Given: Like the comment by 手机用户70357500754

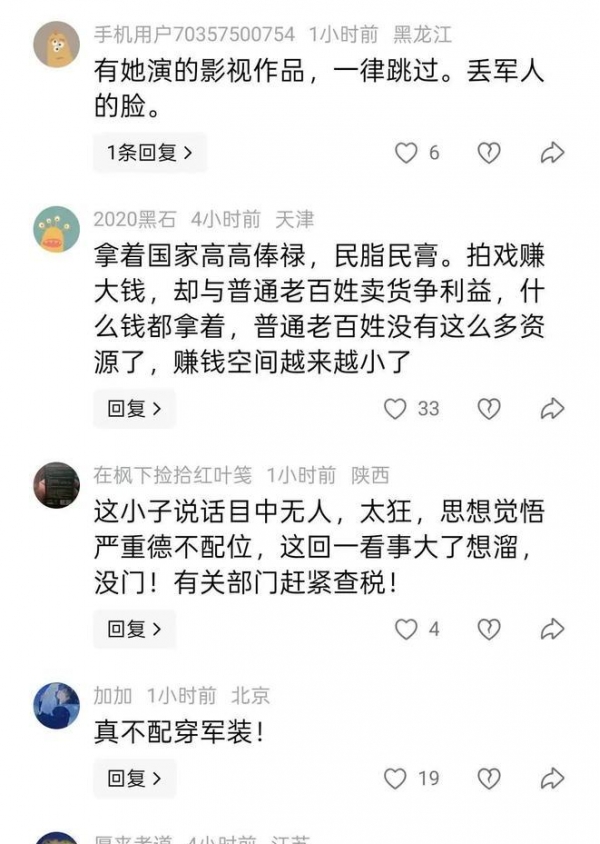Looking at the screenshot, I should point(405,153).
